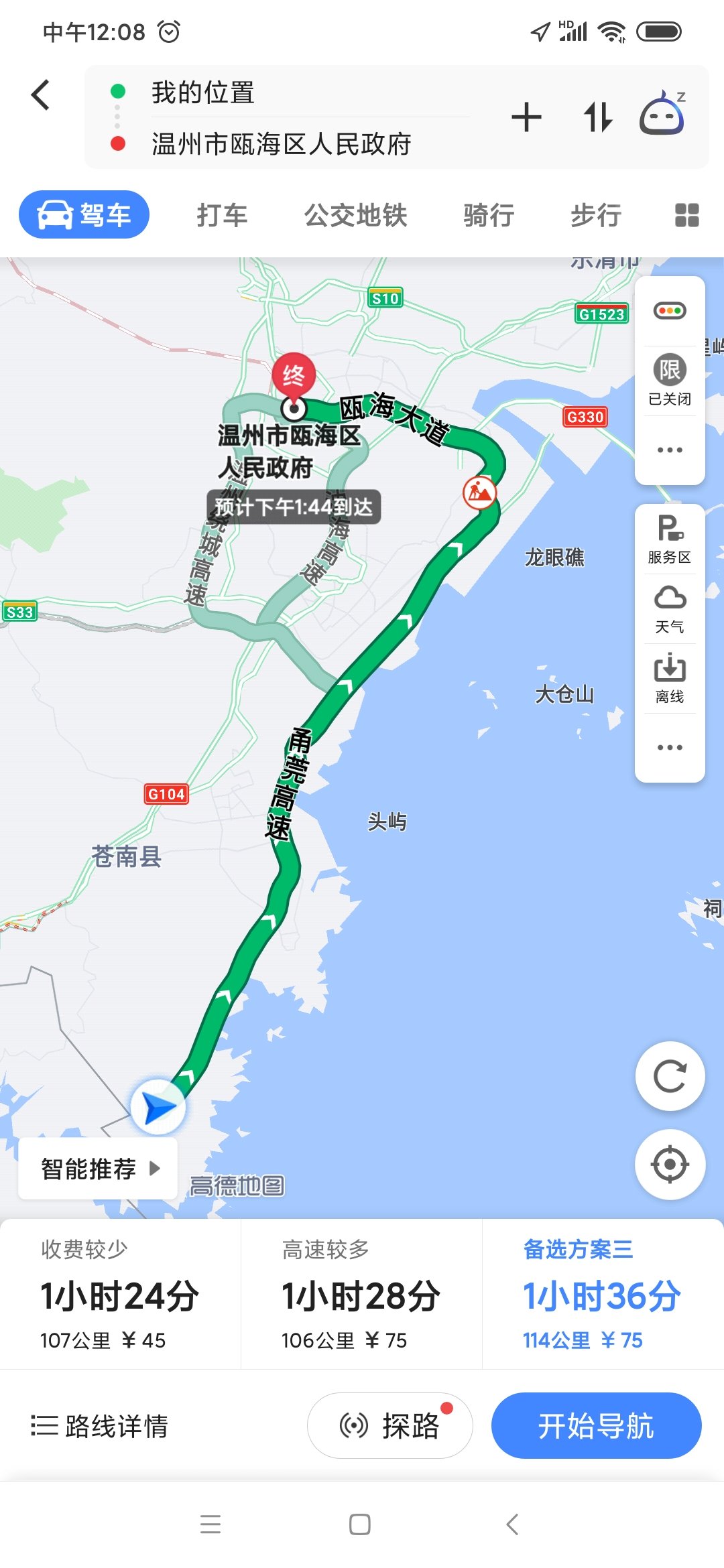
Task: Open 路线详情 route details
Action: coord(100,1426)
